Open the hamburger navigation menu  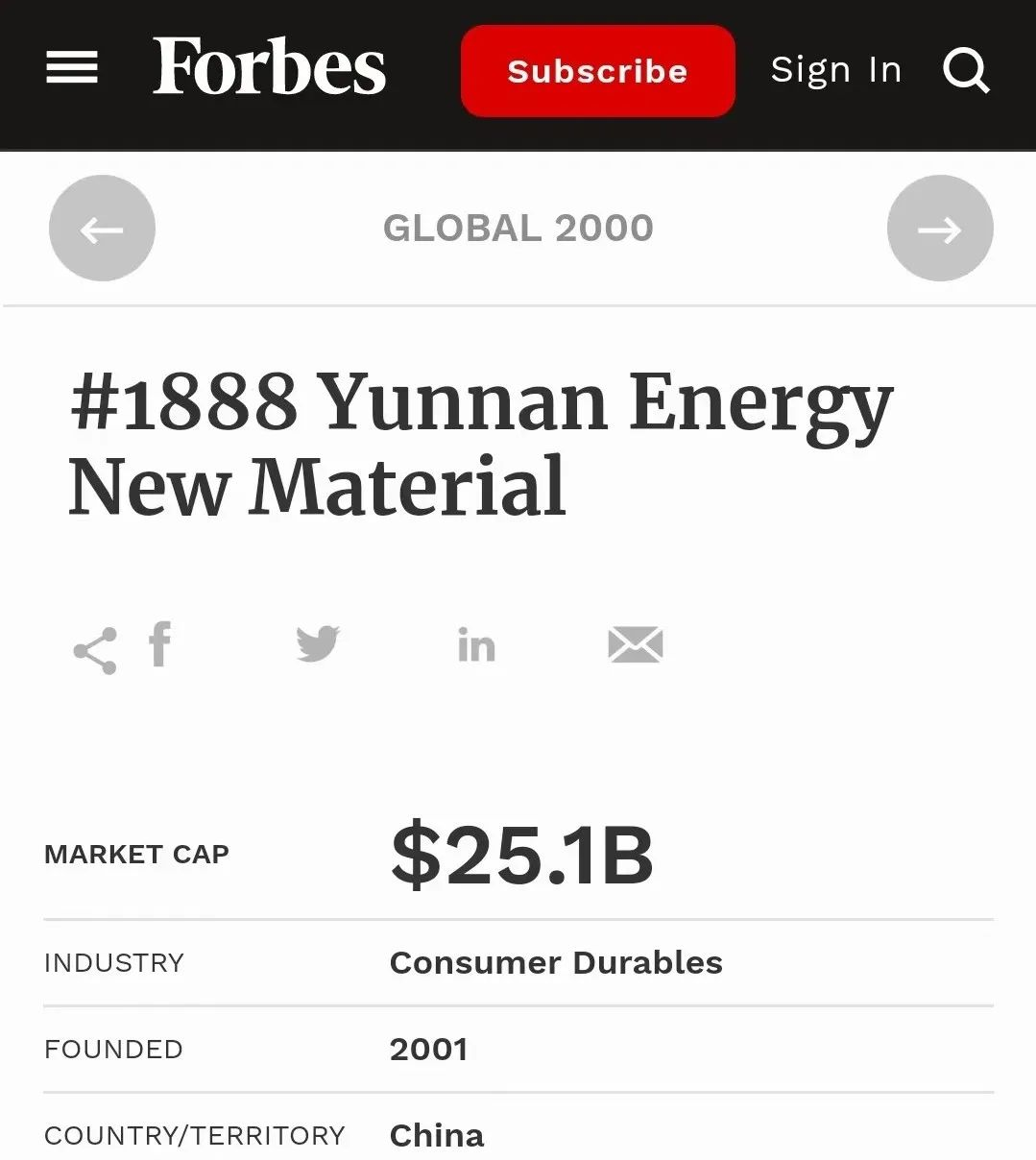coord(72,69)
